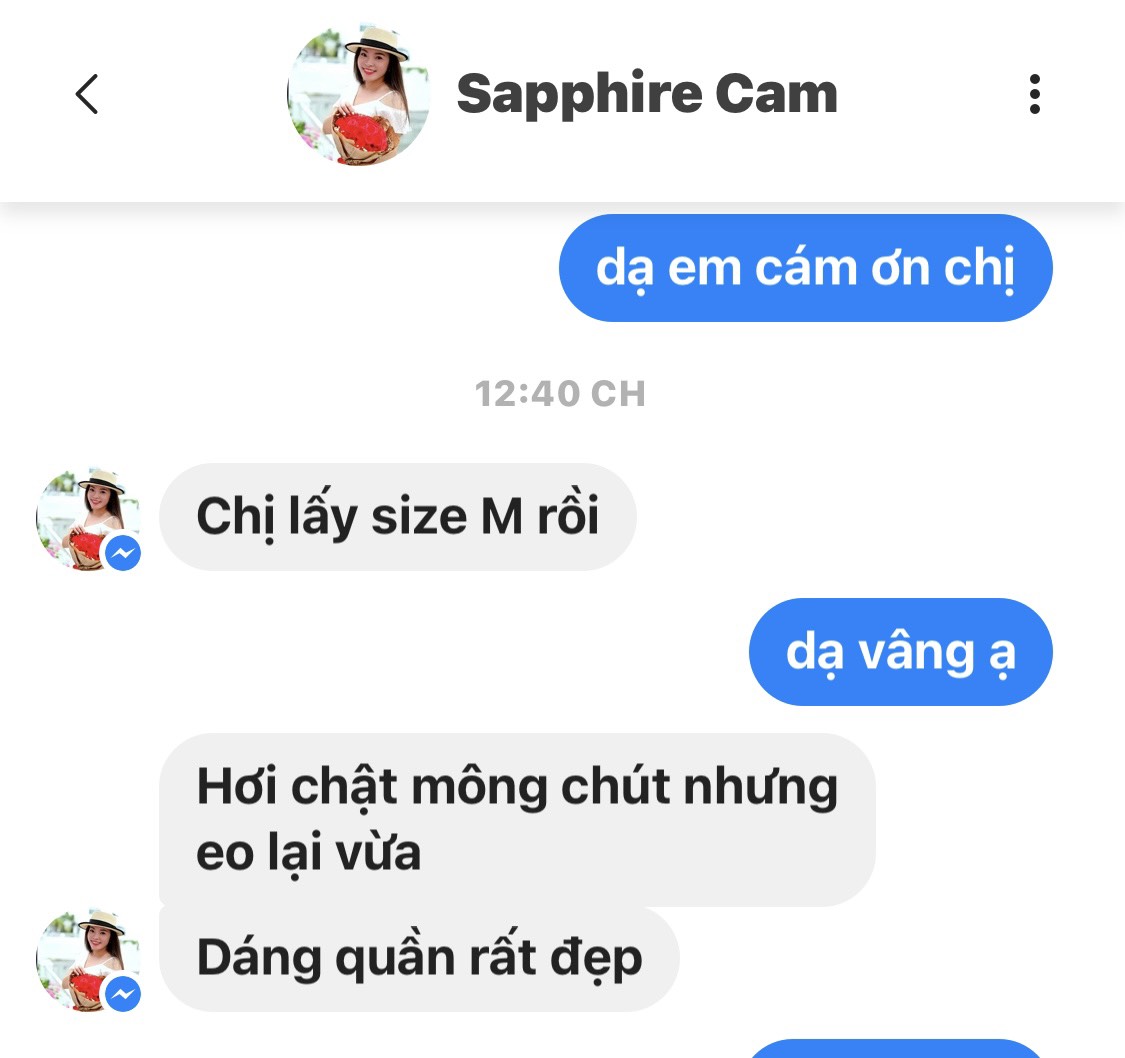1125x1058 pixels.
Task: Go back using the header arrow
Action: tap(87, 95)
